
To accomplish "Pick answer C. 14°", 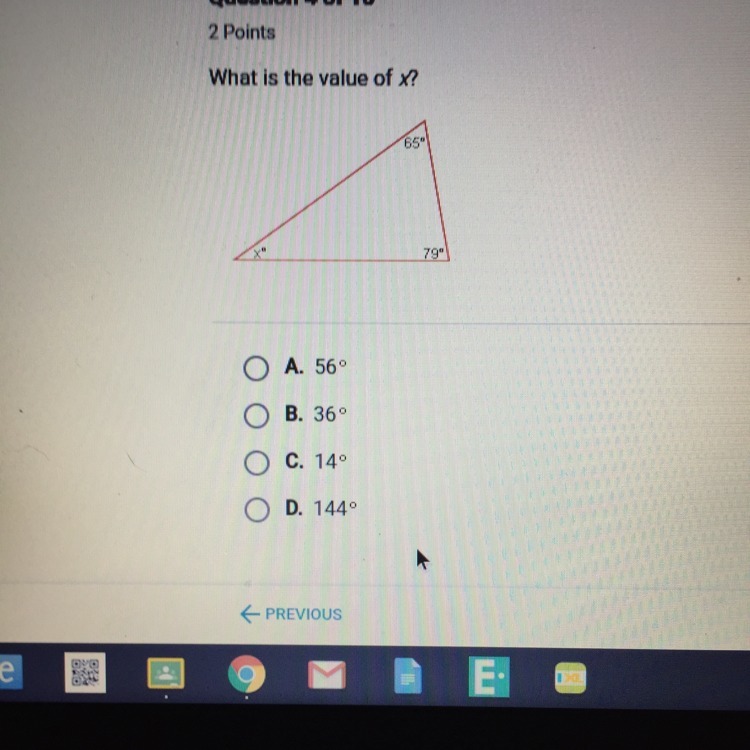I will 257,462.
